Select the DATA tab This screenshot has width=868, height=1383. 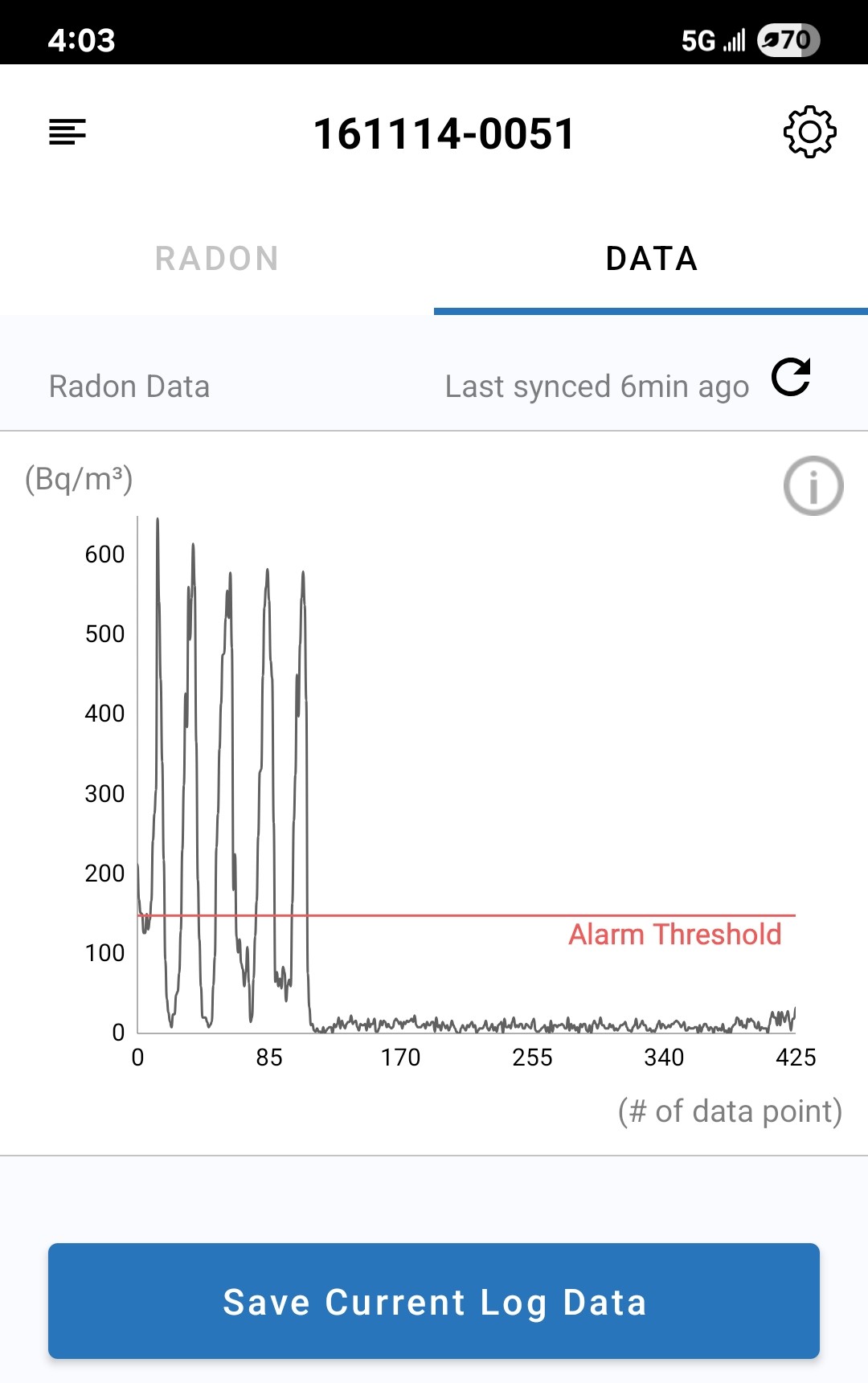651,259
